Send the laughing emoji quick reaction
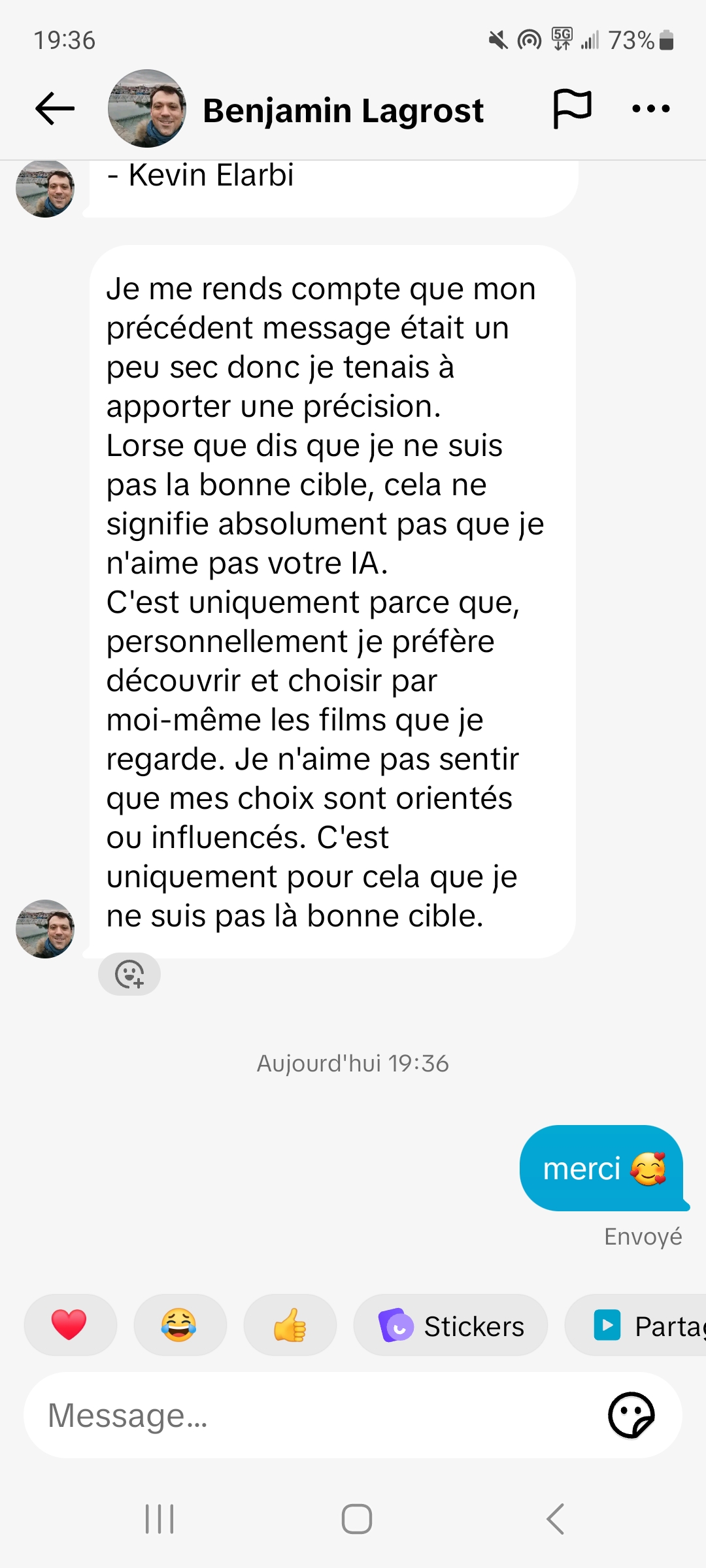The image size is (706, 1568). [179, 1326]
